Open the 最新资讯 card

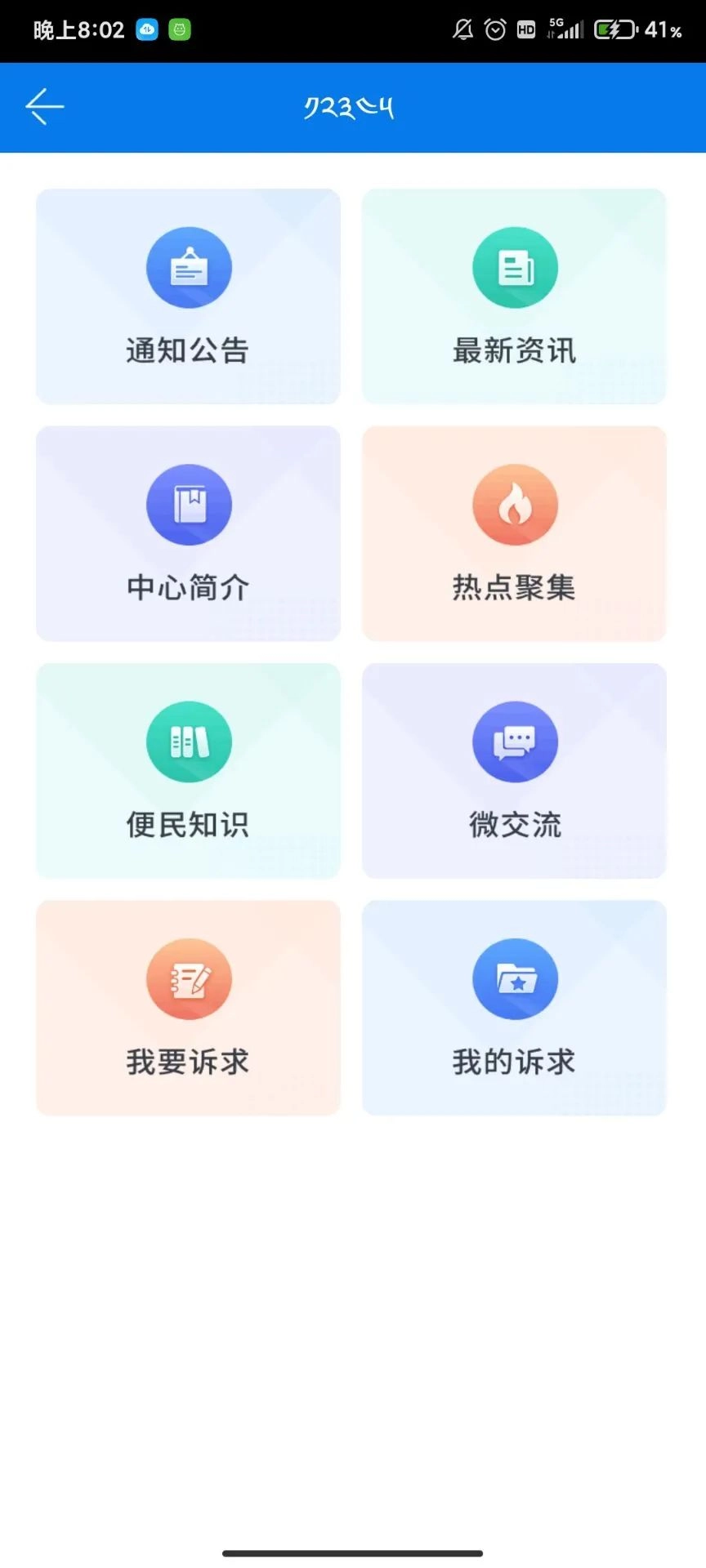(x=514, y=296)
